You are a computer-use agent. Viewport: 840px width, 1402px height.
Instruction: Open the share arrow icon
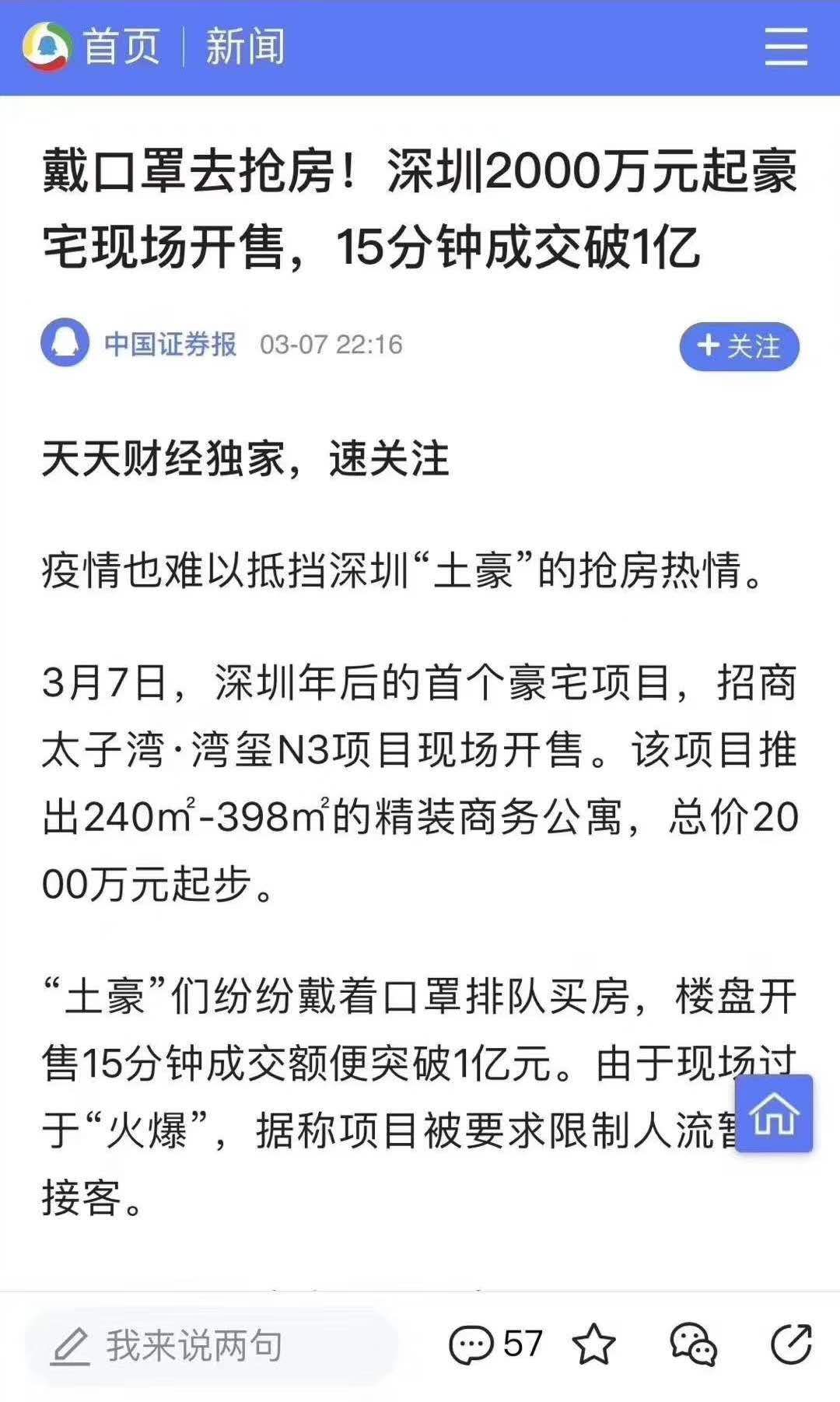pos(791,1344)
